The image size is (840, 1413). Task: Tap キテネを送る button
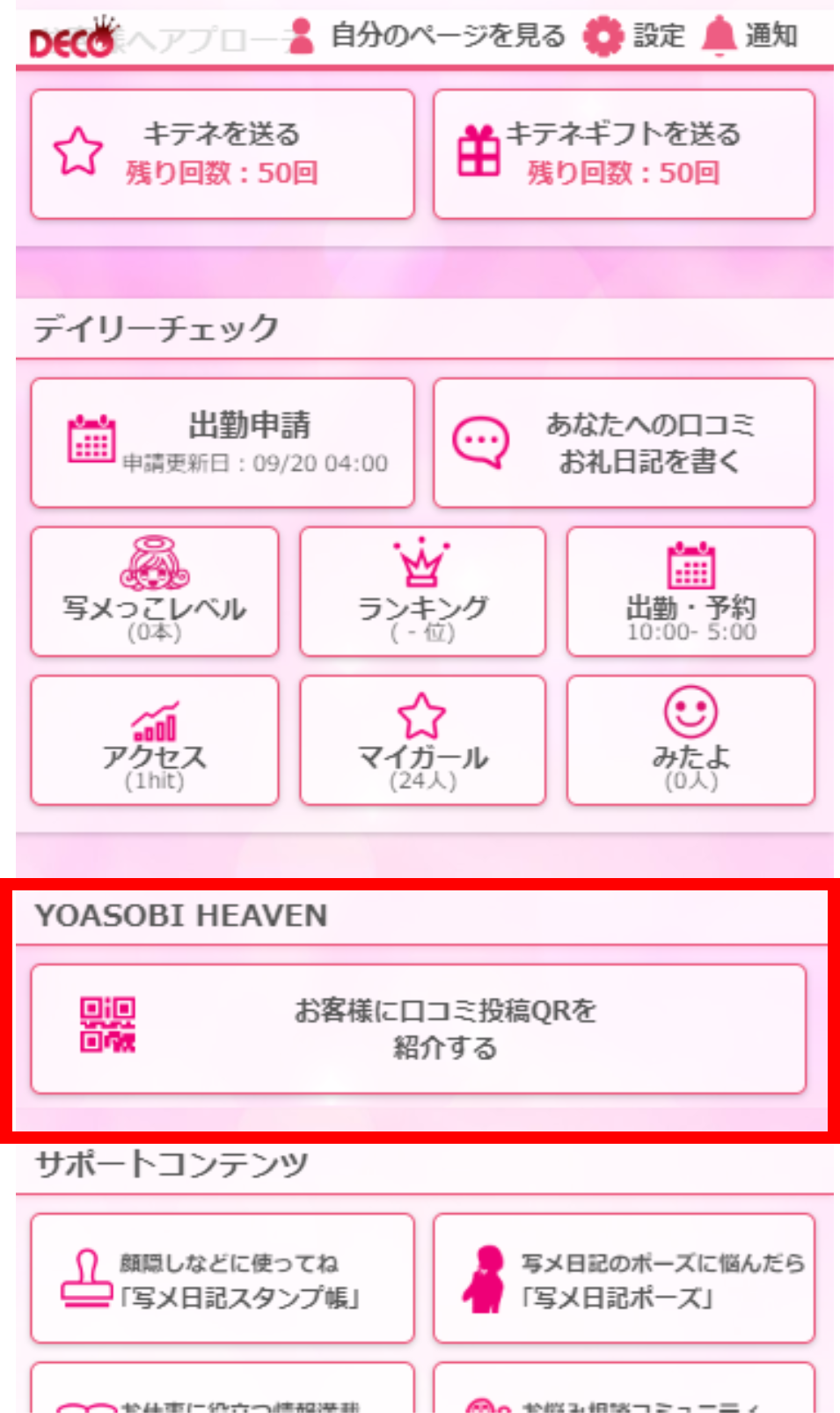pos(223,154)
